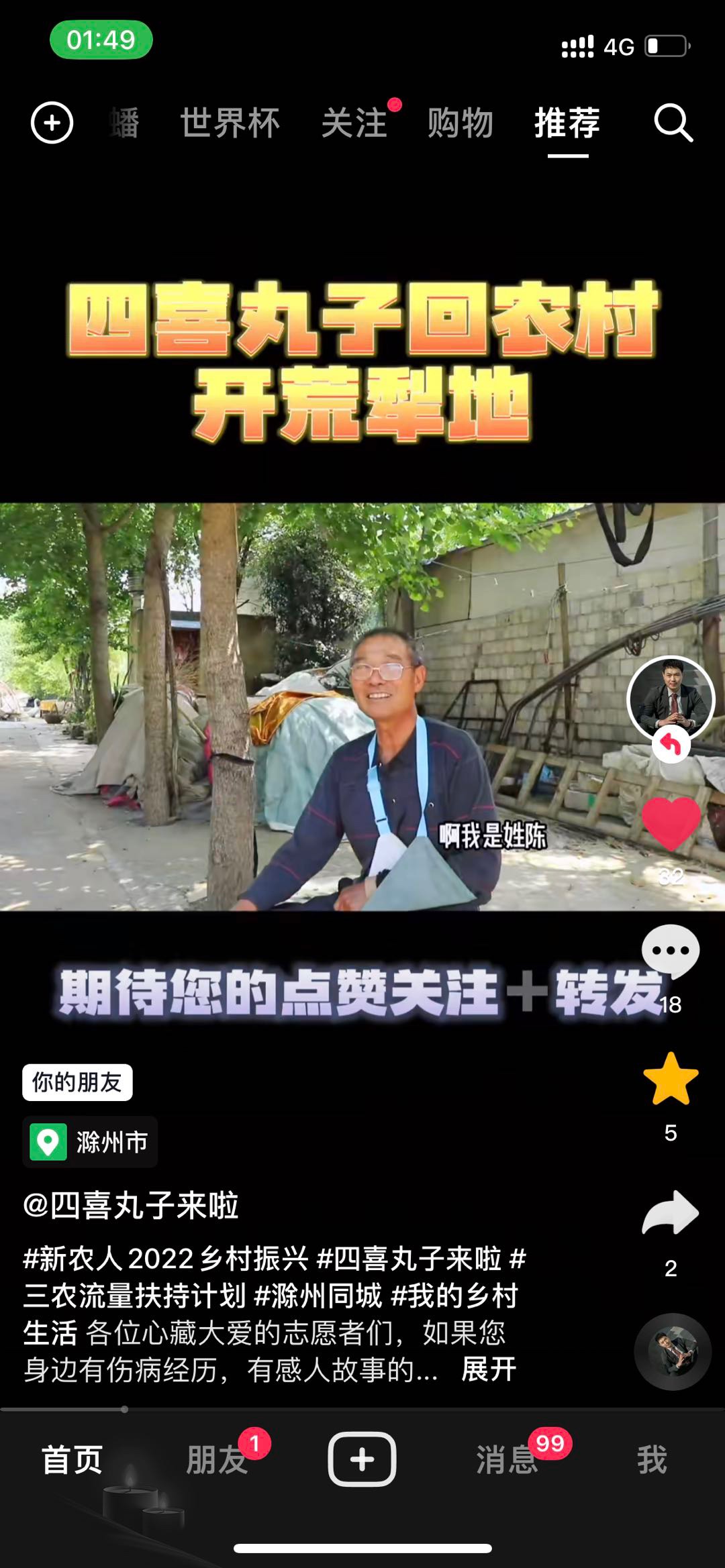Open the comments bubble
725x1568 pixels.
671,951
